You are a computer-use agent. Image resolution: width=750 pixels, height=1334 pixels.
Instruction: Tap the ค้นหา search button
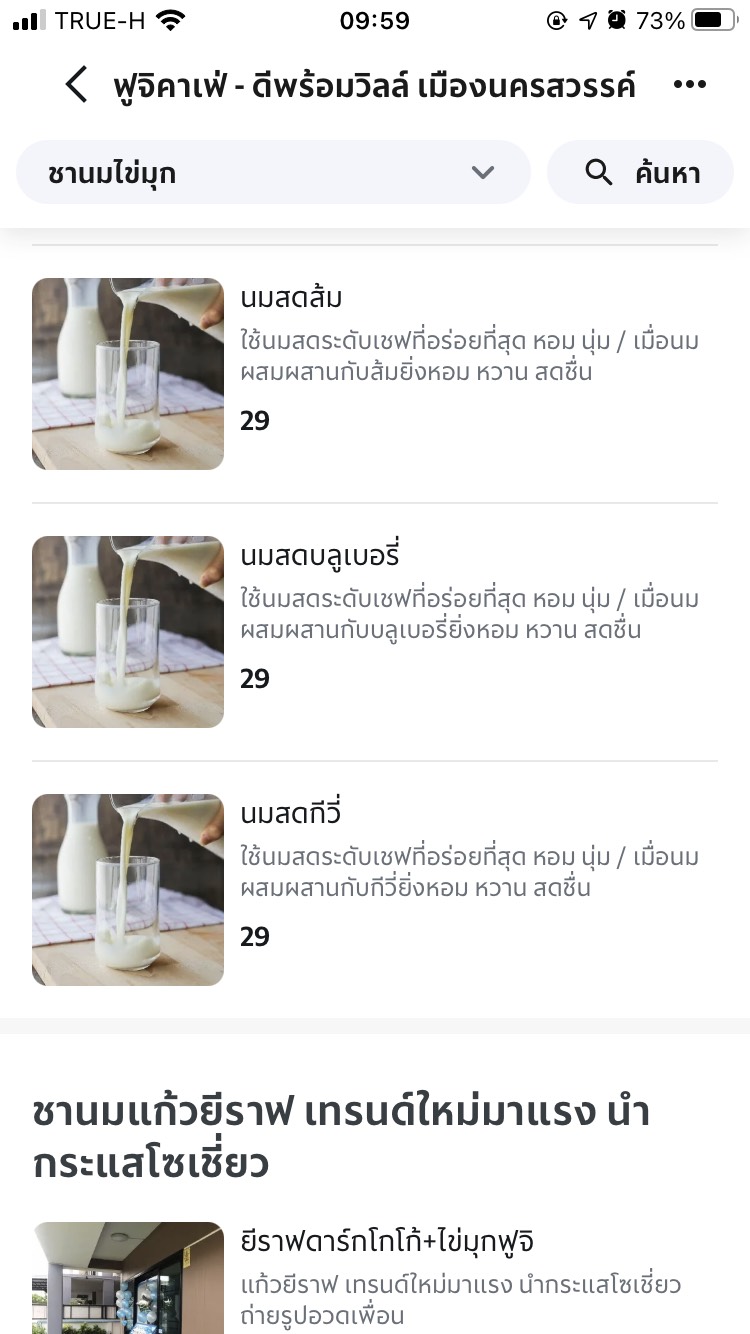640,173
